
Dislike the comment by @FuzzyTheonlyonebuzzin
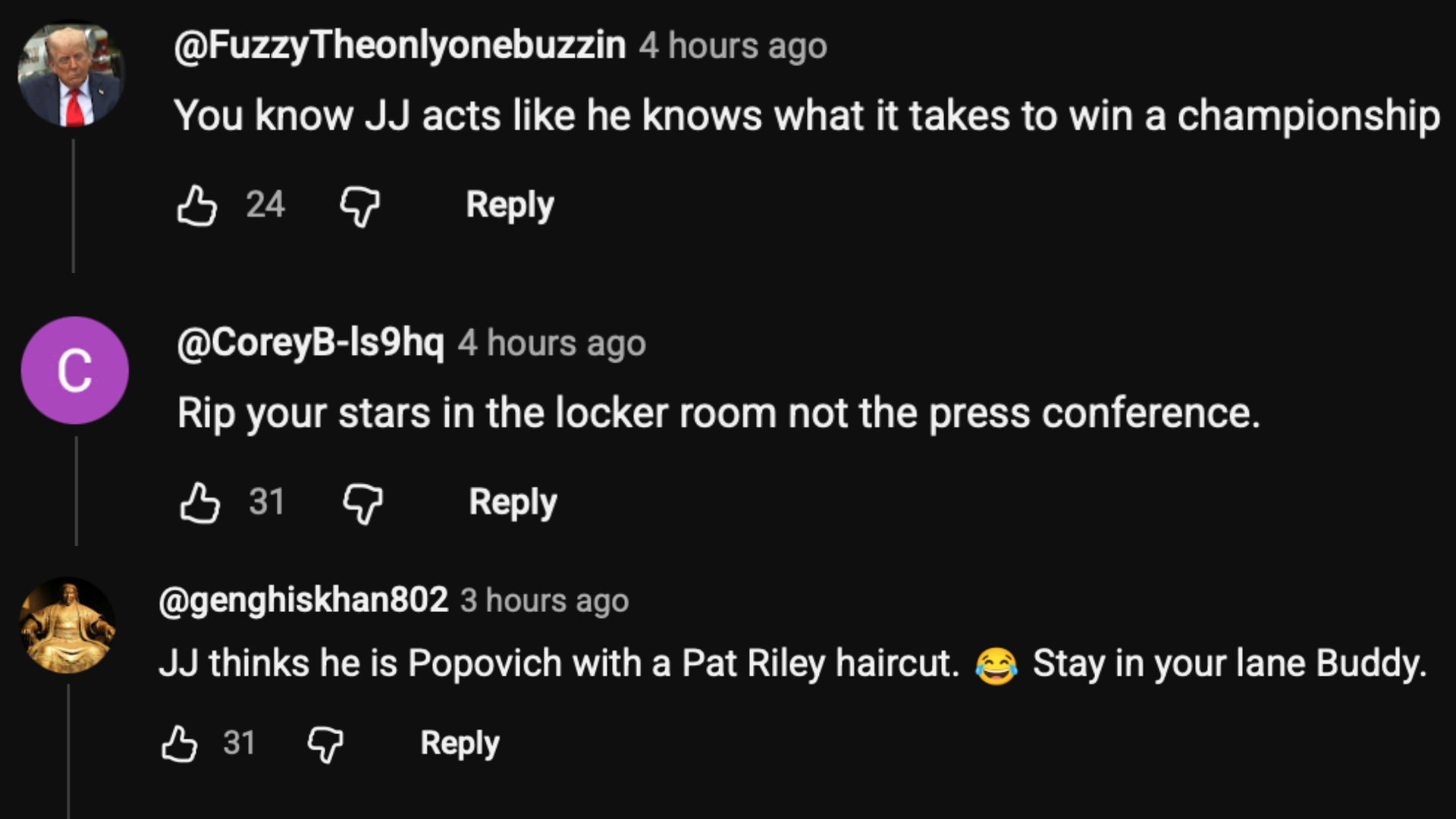[x=359, y=206]
